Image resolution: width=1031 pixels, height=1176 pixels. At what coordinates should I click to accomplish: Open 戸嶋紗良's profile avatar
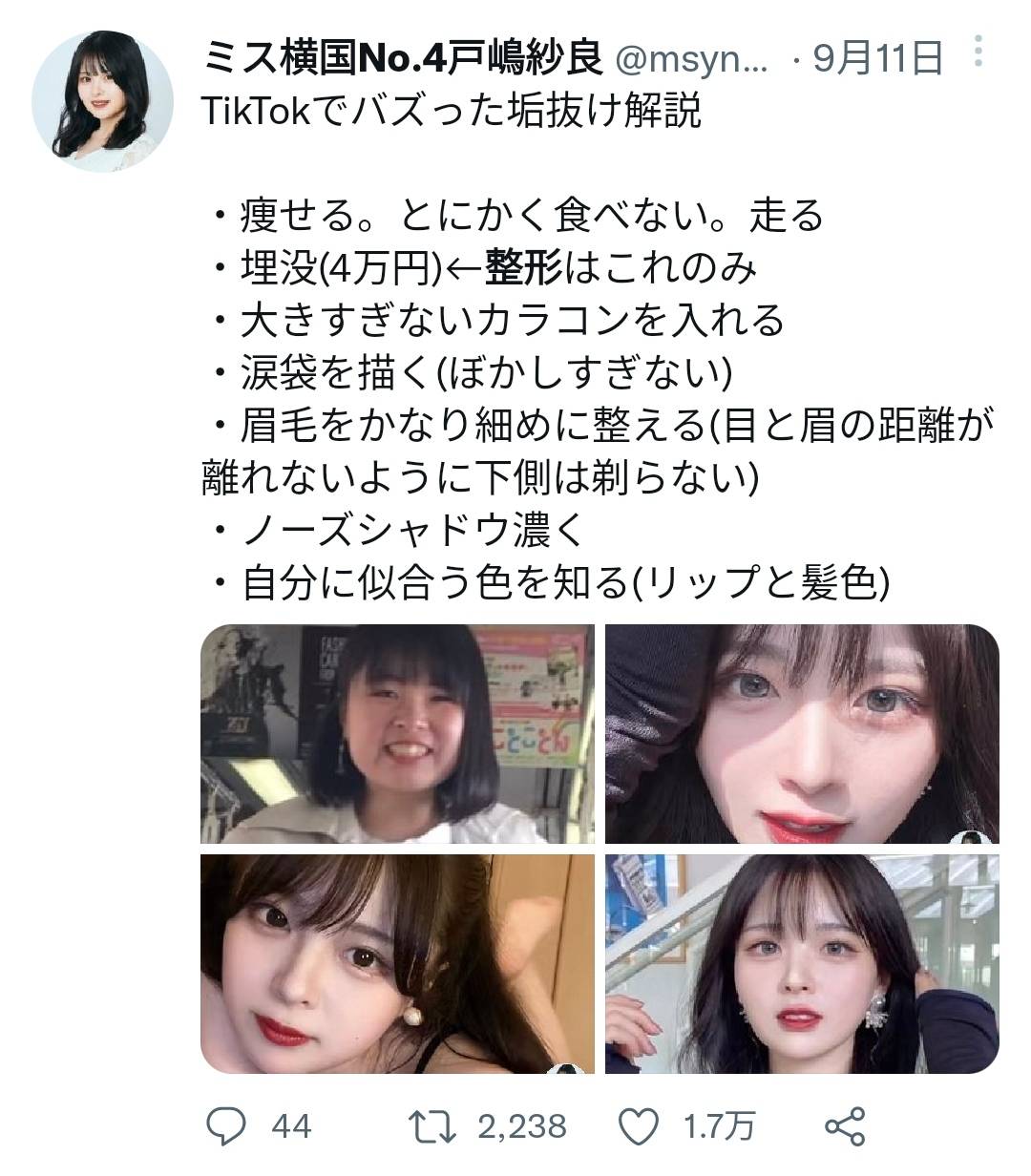coord(103,100)
